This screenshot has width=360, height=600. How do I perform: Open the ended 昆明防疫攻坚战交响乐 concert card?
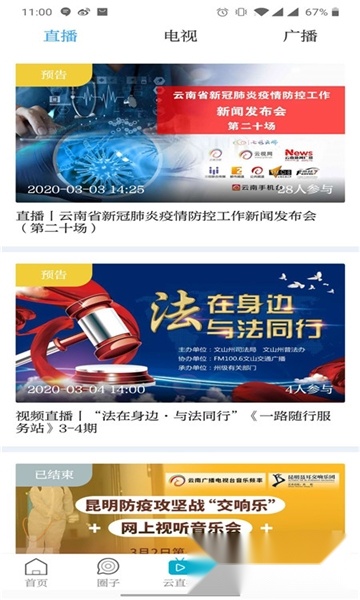point(180,509)
